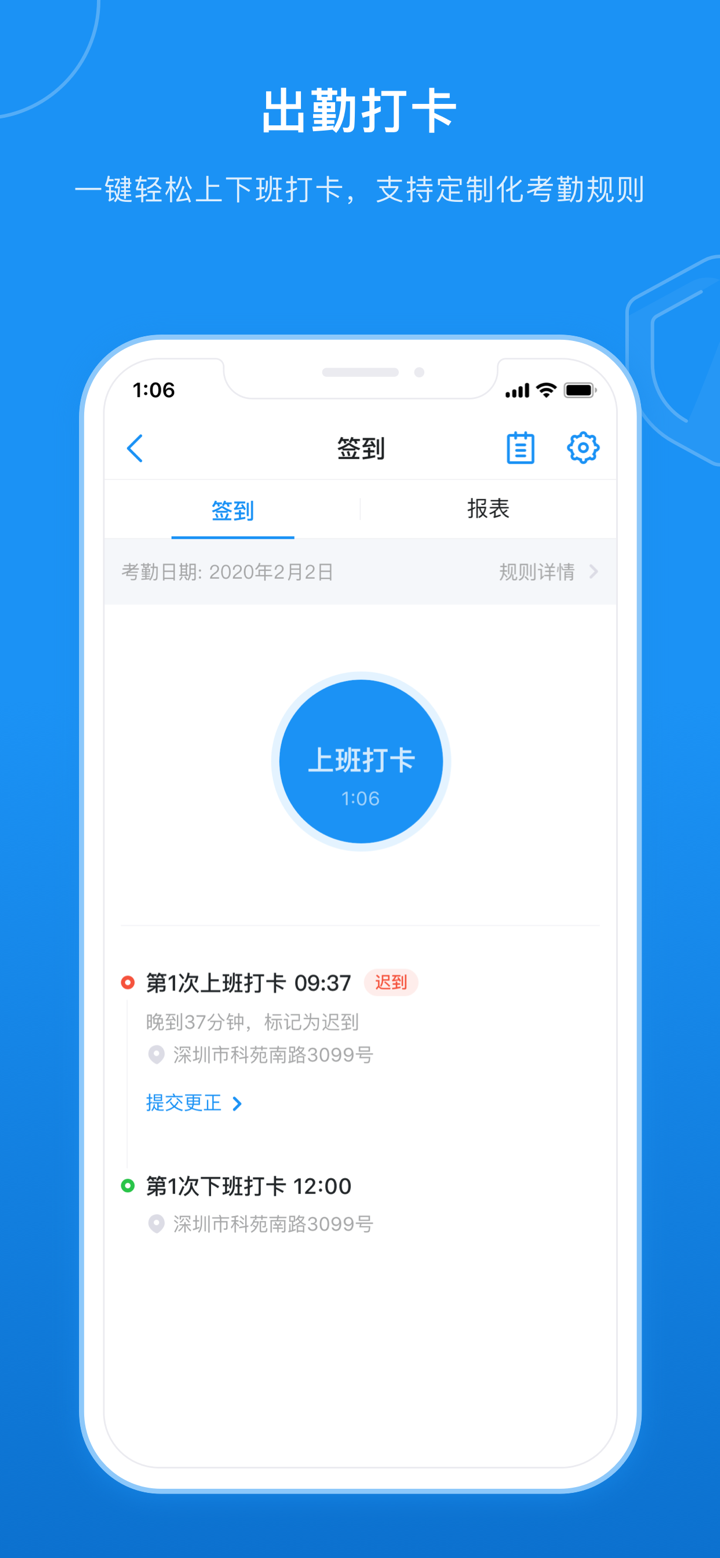720x1558 pixels.
Task: Select the green status dot before 第1次下班打卡
Action: [x=127, y=1186]
